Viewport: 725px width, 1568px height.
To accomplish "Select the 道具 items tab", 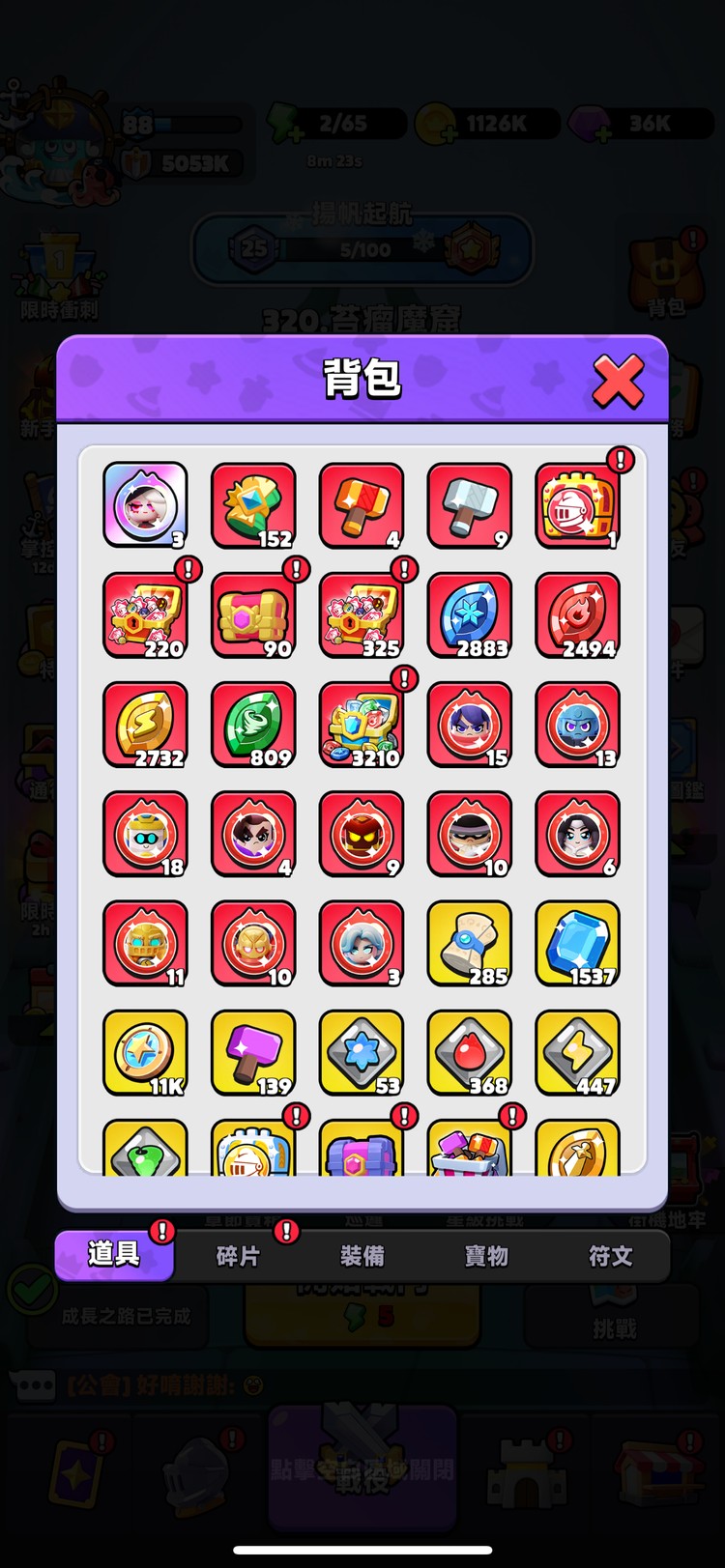I will coord(114,1254).
